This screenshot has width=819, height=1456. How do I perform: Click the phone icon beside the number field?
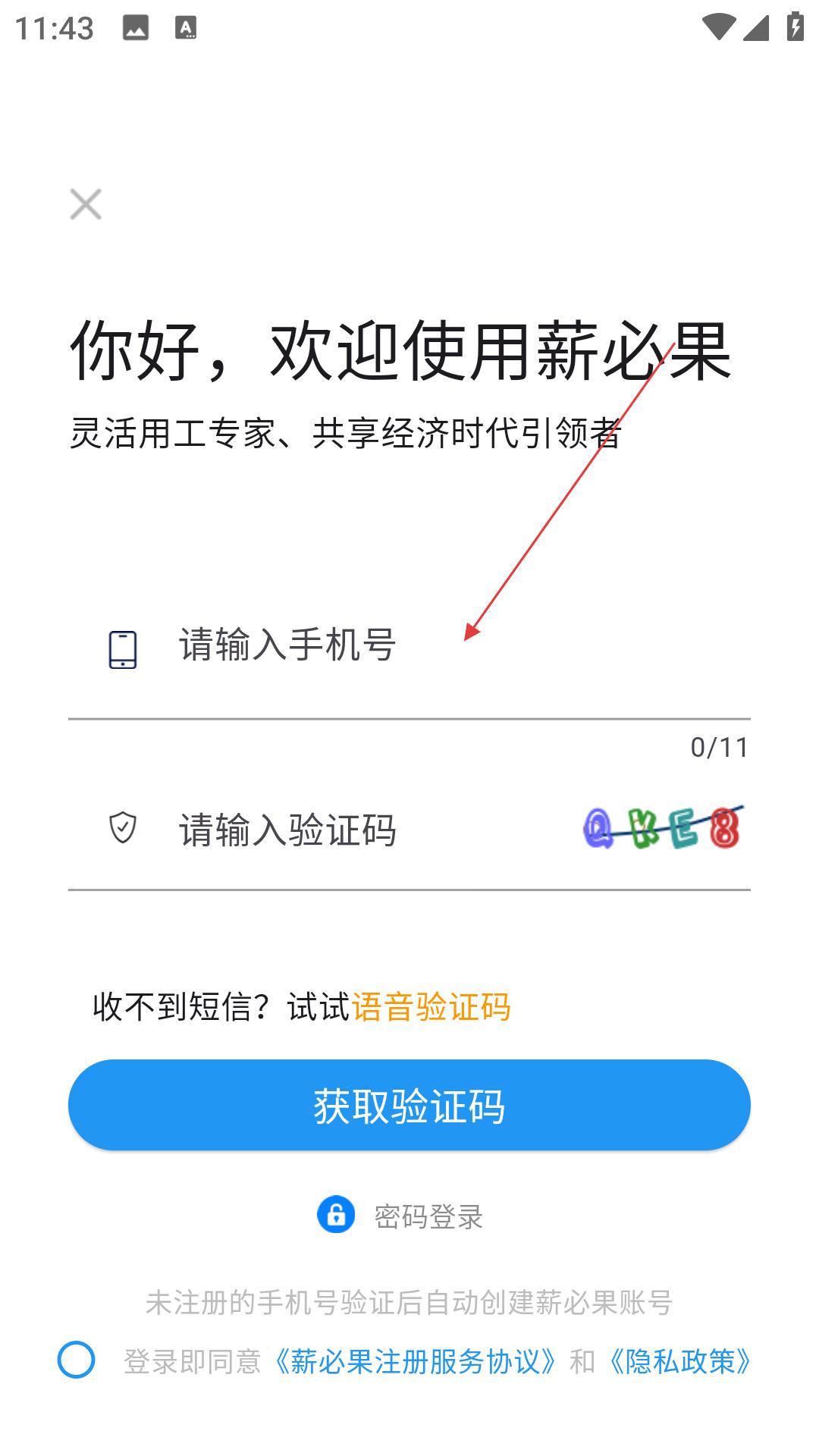[122, 649]
